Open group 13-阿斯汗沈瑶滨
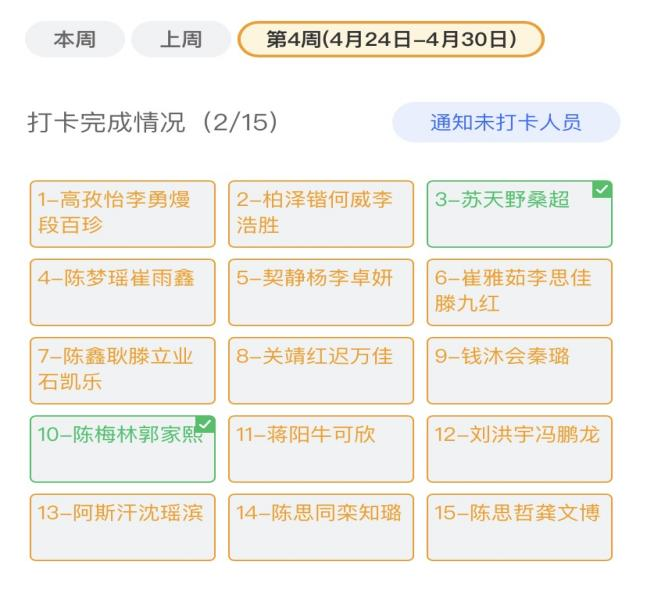The height and width of the screenshot is (605, 647). coord(122,526)
